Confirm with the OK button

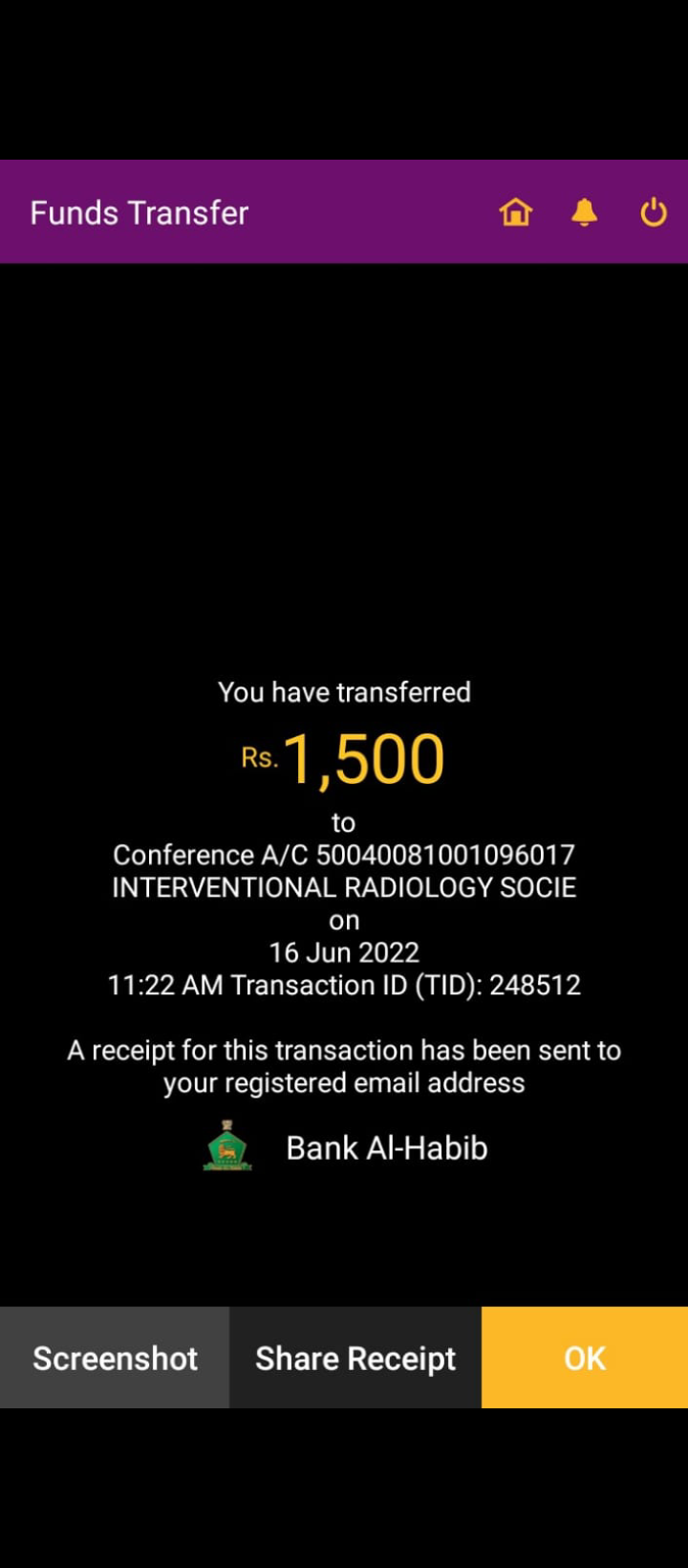tap(585, 1358)
